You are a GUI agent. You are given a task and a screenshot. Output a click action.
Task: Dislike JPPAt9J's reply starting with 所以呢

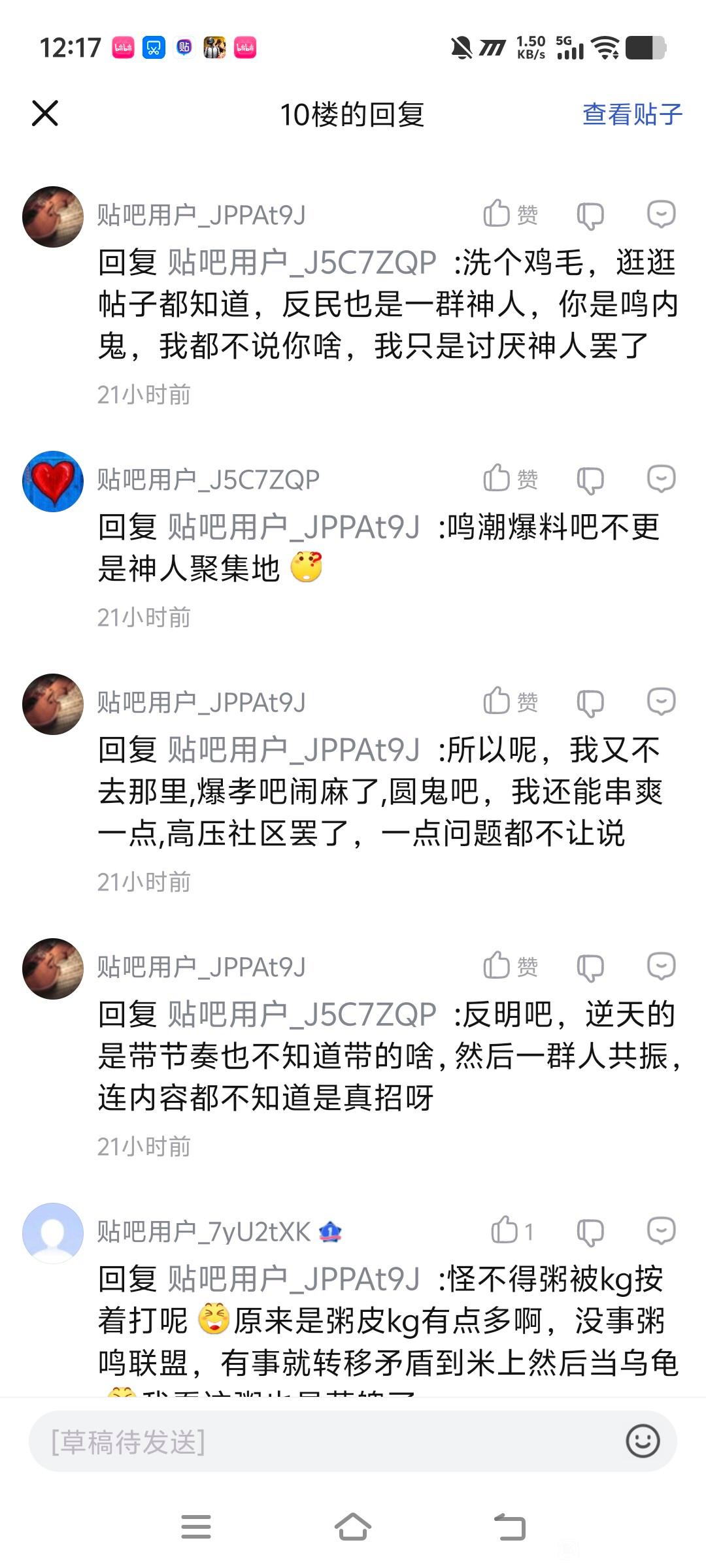tap(590, 703)
